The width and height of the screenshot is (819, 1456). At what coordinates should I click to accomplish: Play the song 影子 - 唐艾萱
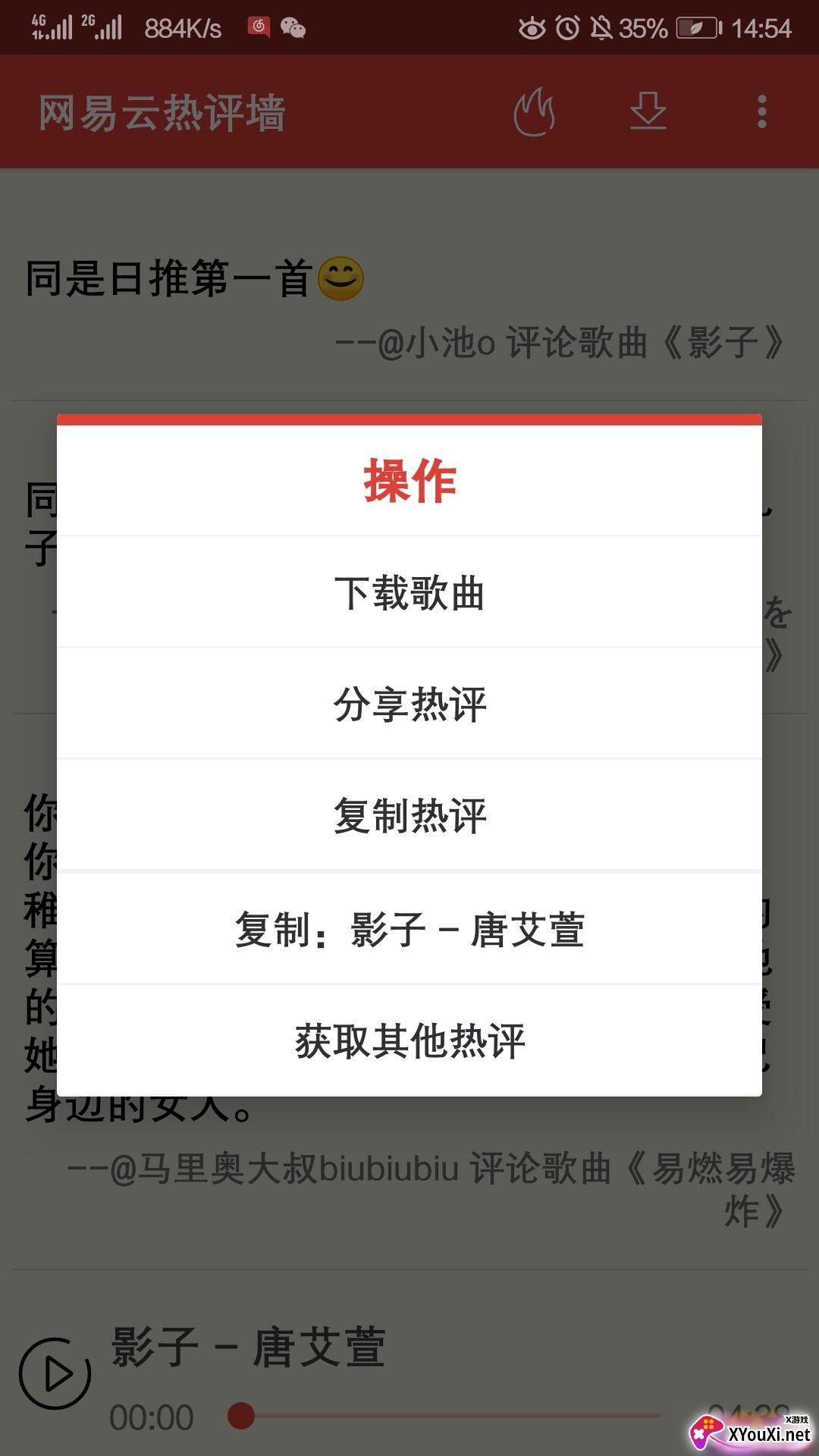(x=55, y=1373)
